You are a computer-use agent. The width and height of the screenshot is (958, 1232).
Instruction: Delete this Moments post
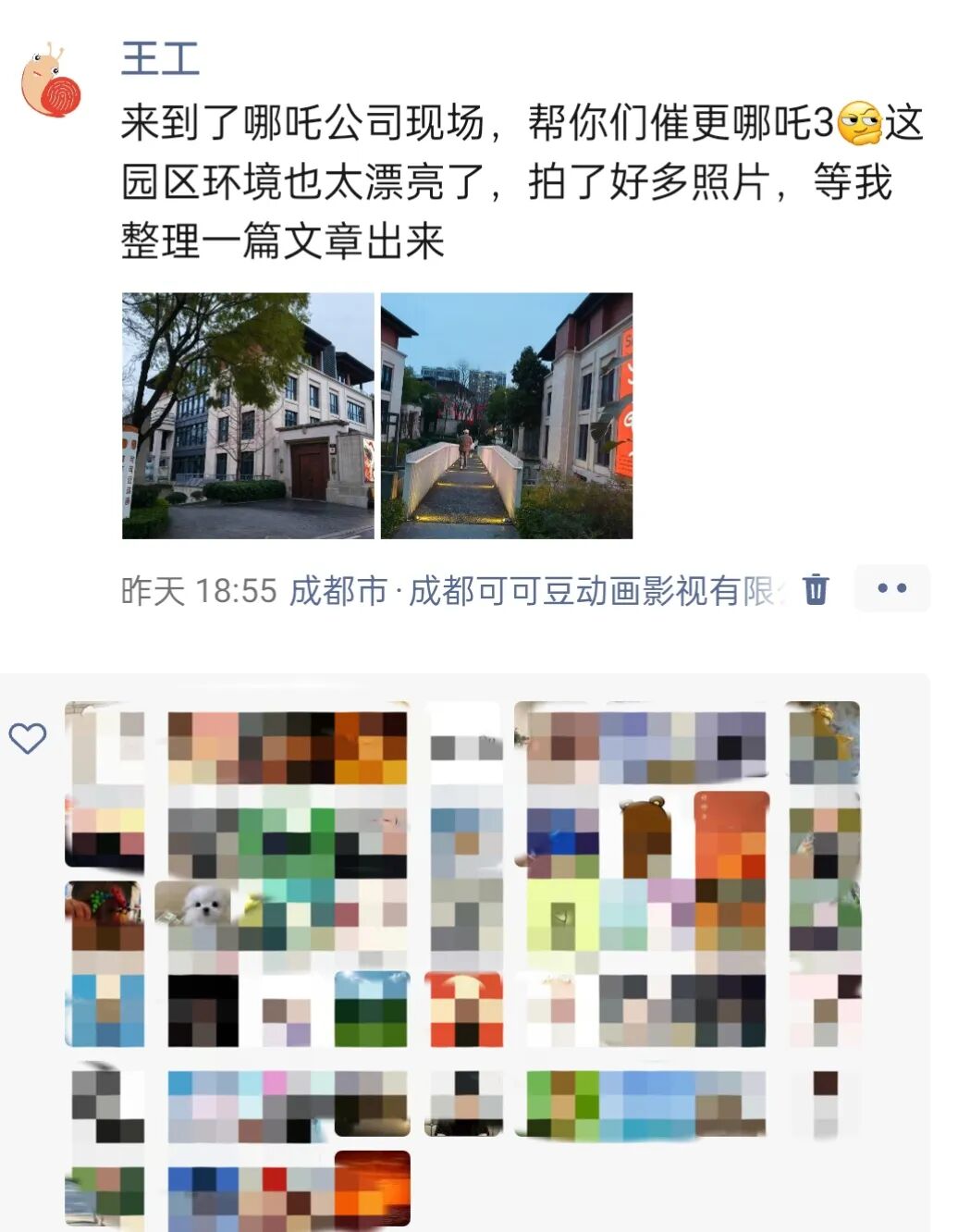tap(815, 588)
